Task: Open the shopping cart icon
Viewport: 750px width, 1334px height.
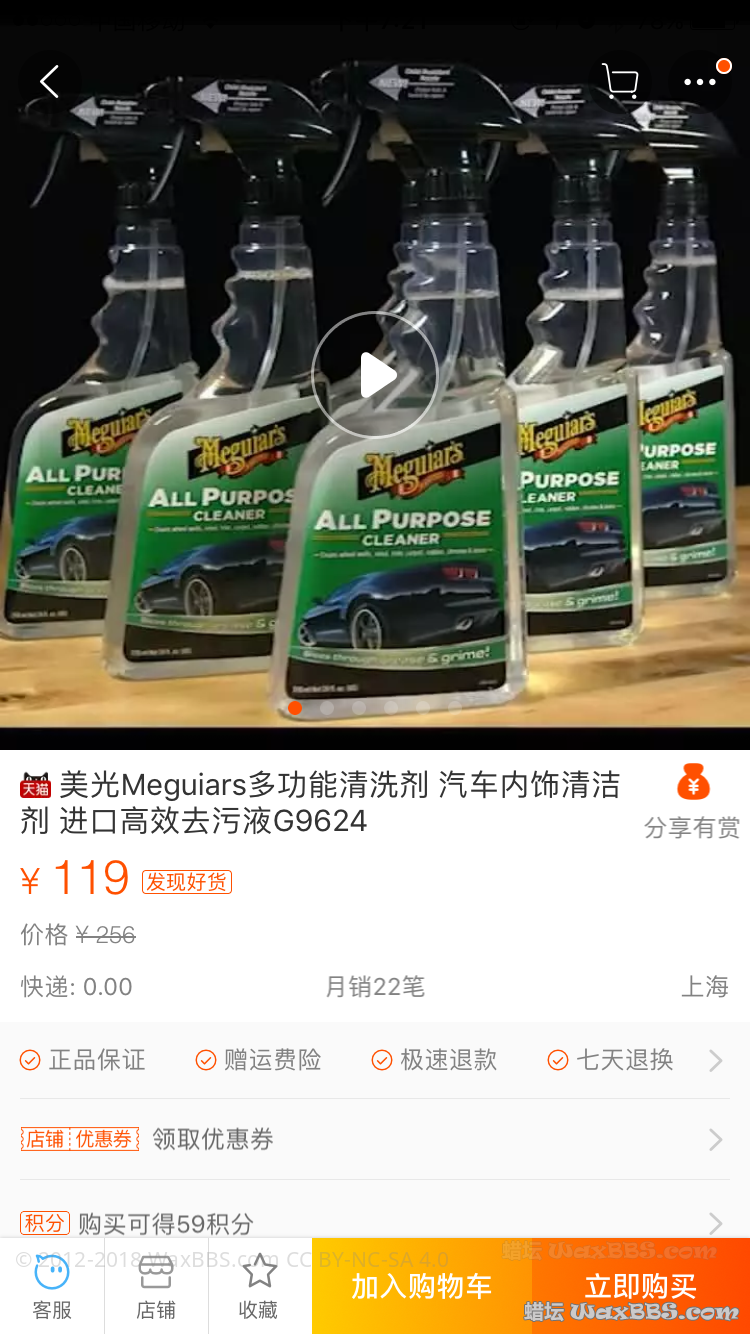Action: (620, 82)
